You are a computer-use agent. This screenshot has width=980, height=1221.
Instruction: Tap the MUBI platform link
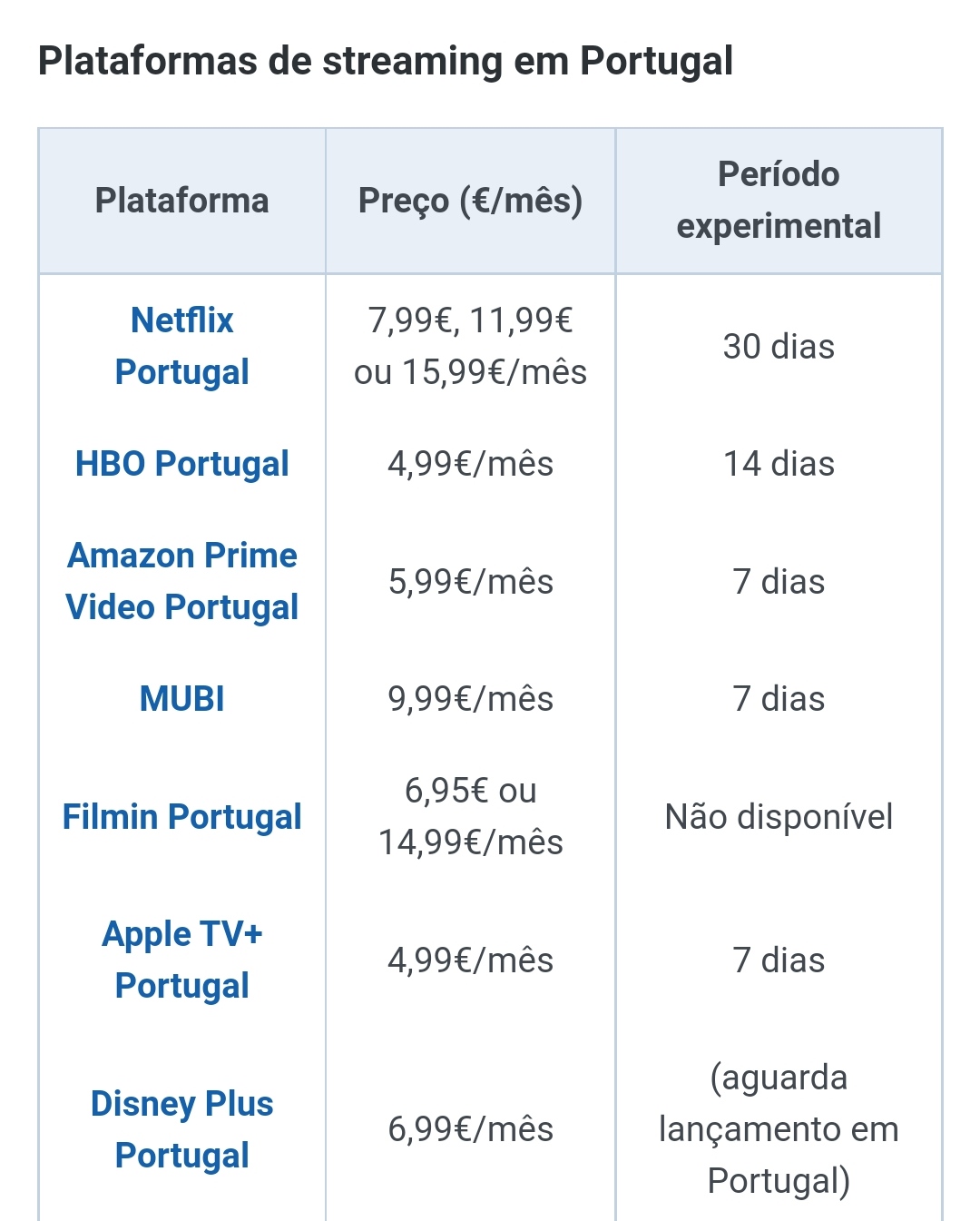[x=181, y=699]
